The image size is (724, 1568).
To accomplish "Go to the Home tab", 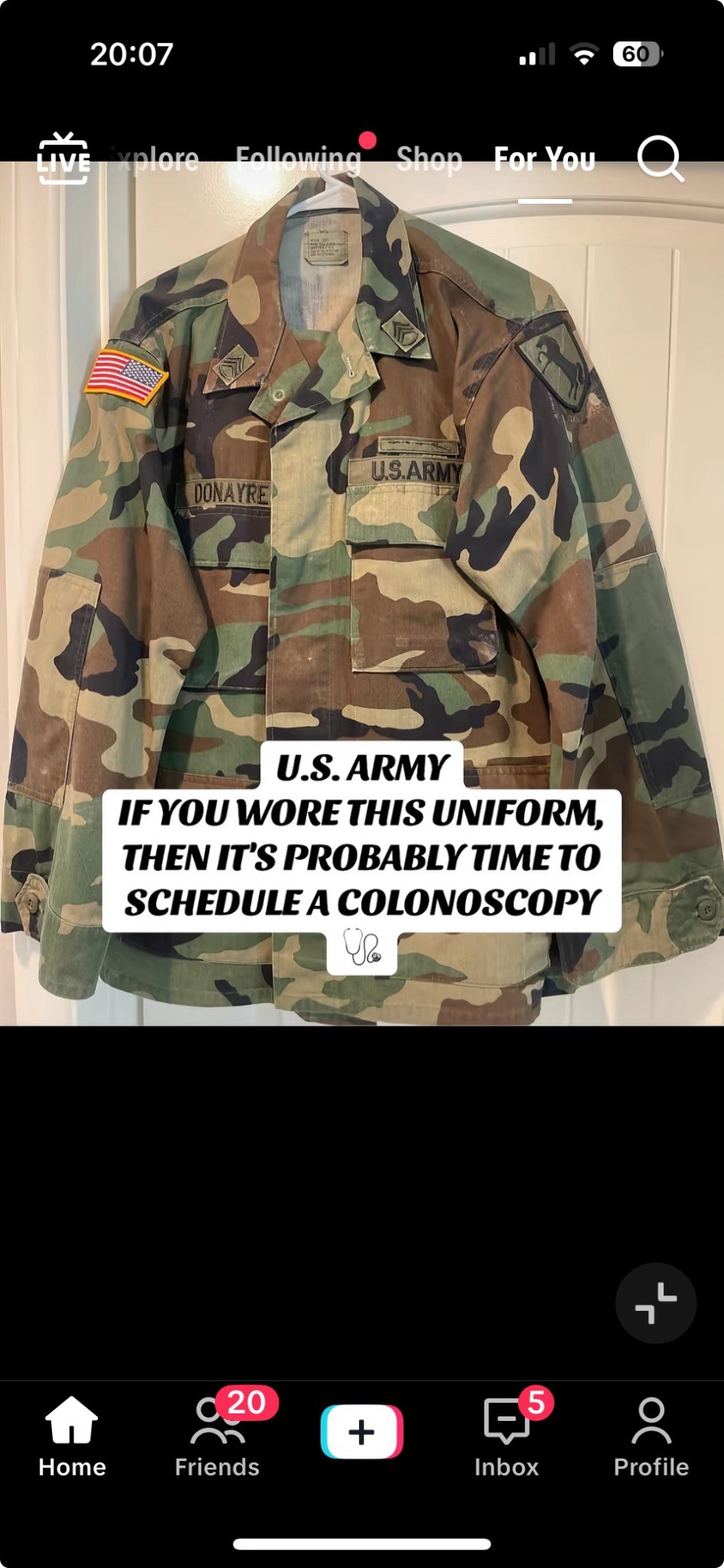I will [72, 1435].
